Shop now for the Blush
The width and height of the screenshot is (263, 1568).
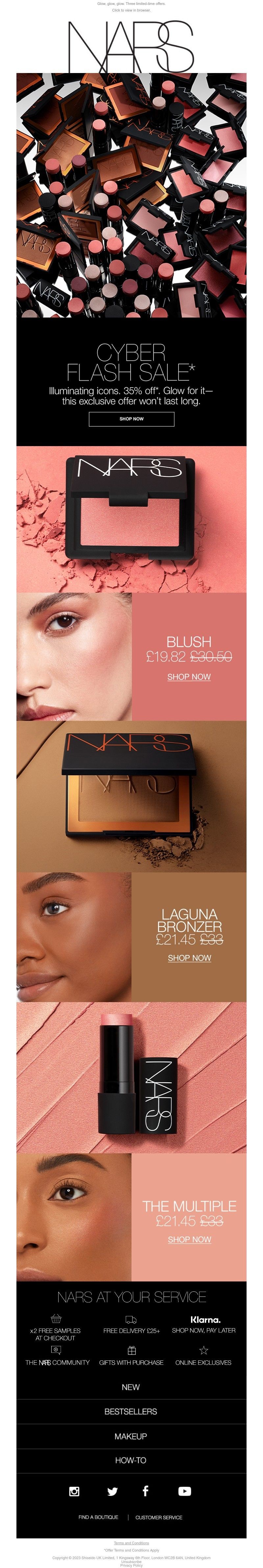pos(189,677)
